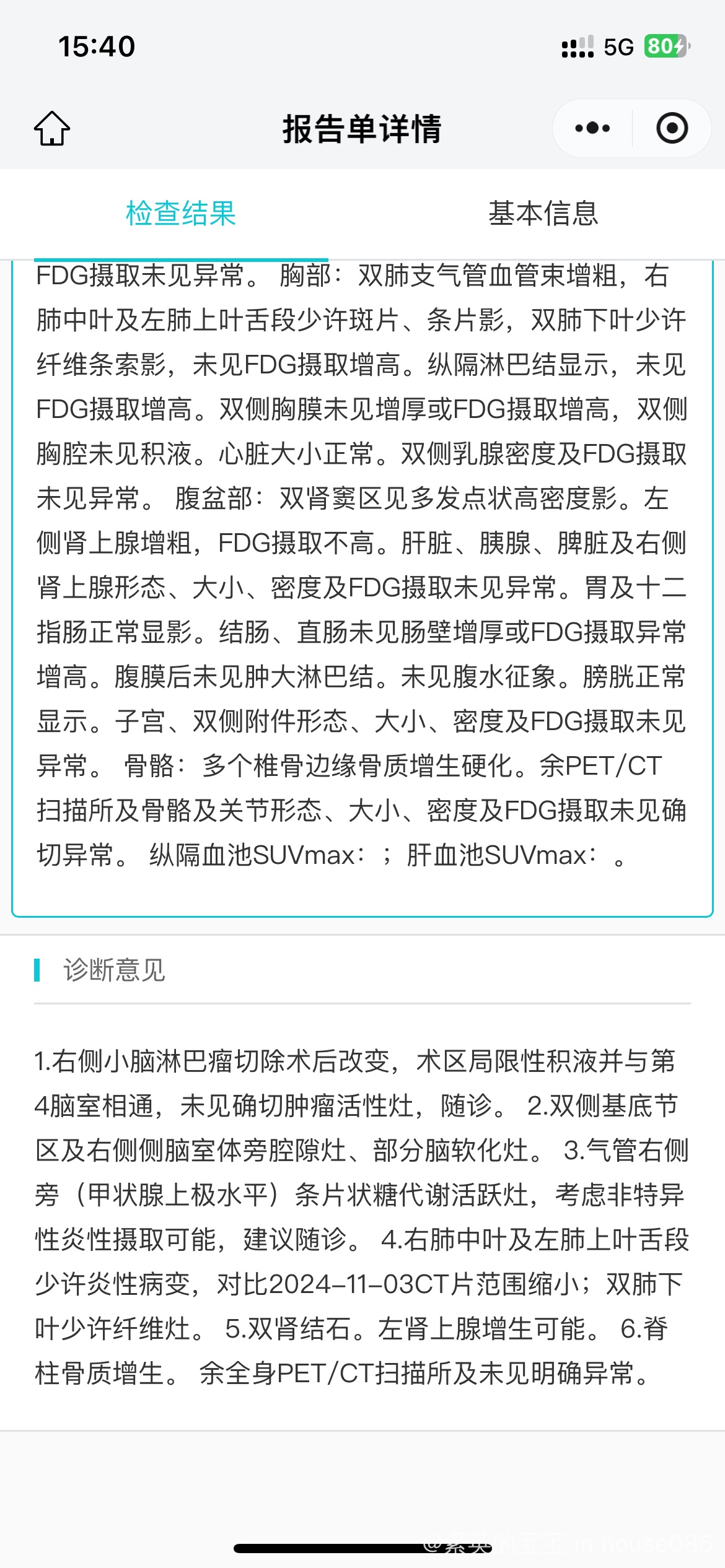This screenshot has height=1568, width=725.
Task: Select the 检查结果 tab
Action: pyautogui.click(x=181, y=214)
